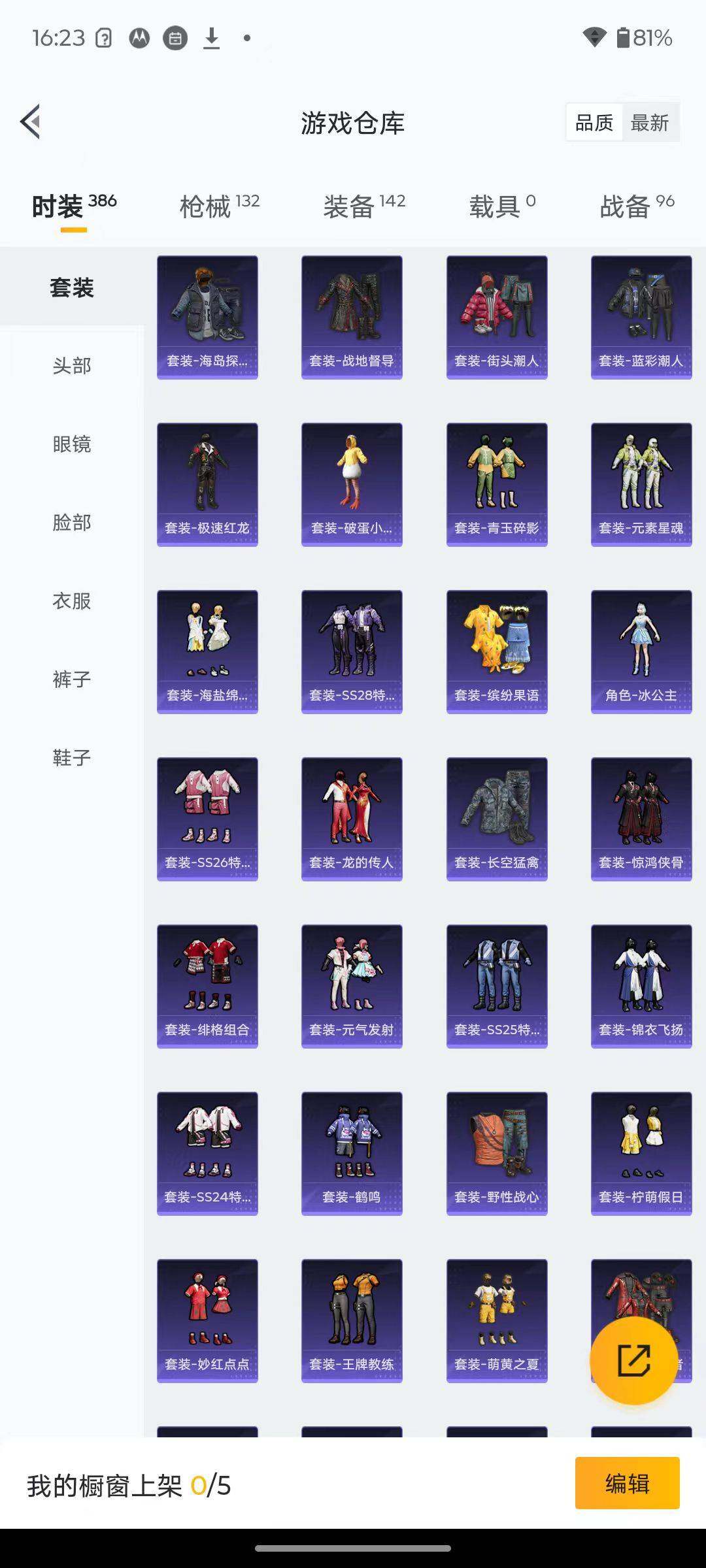Sort items by 最新
Image resolution: width=706 pixels, height=1568 pixels.
[x=649, y=123]
